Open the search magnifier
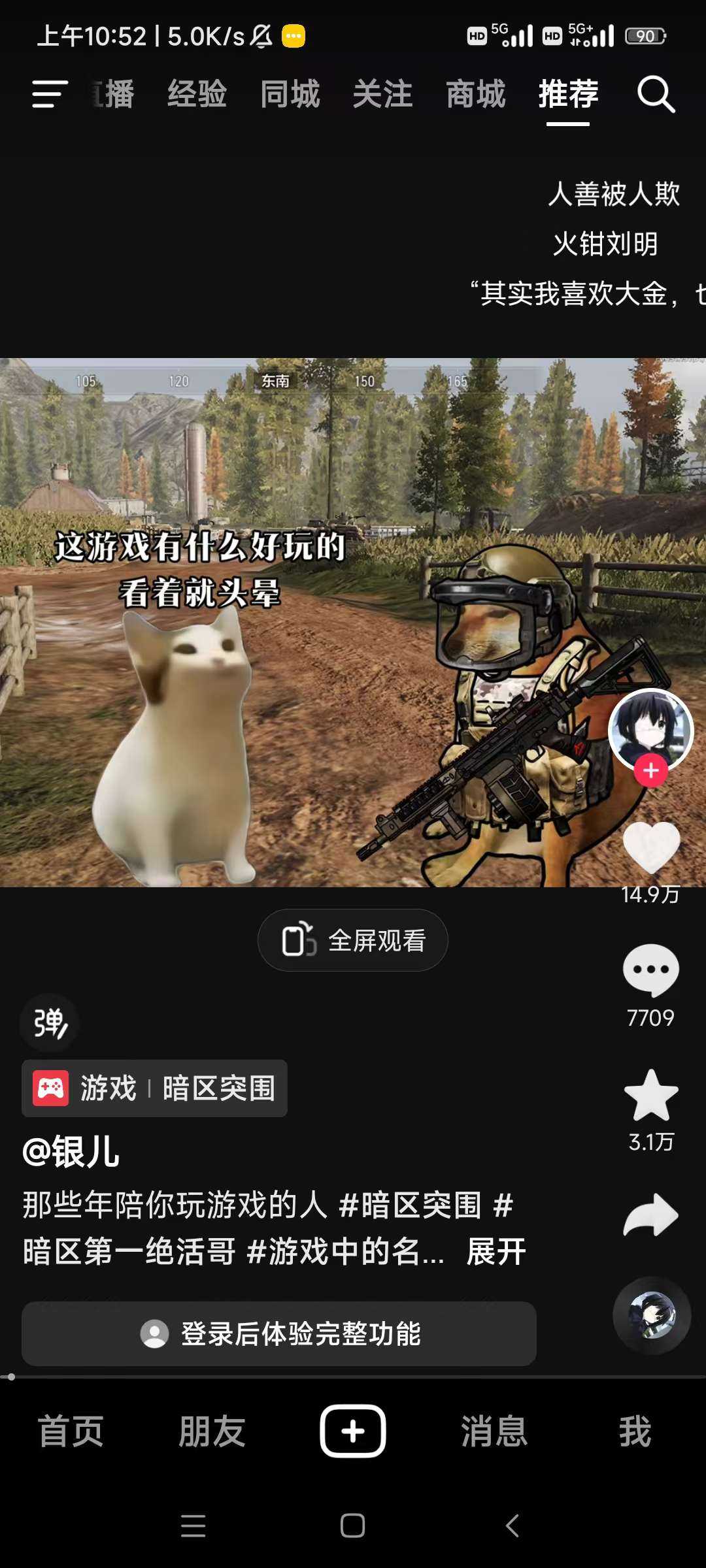 (x=656, y=94)
